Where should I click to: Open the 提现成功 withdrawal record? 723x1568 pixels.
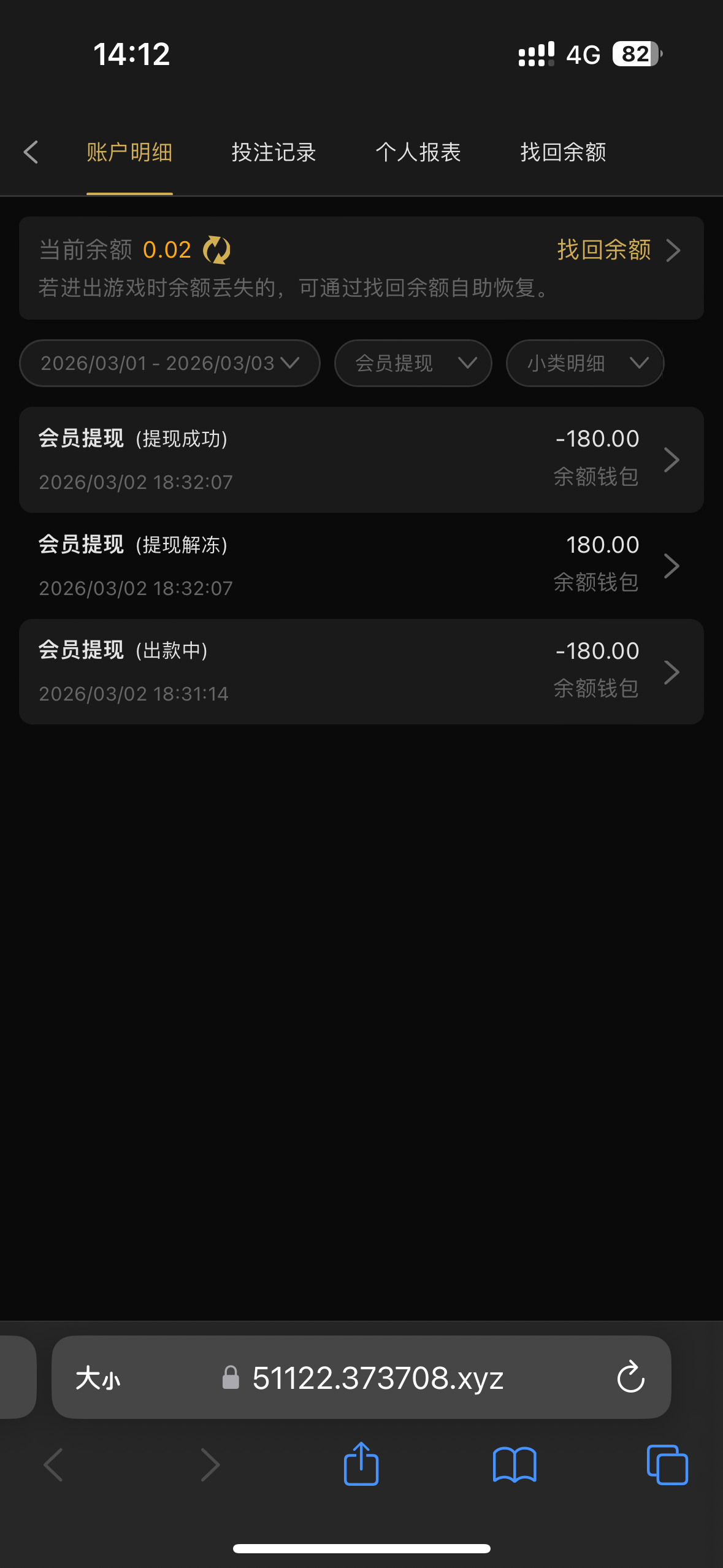point(361,460)
